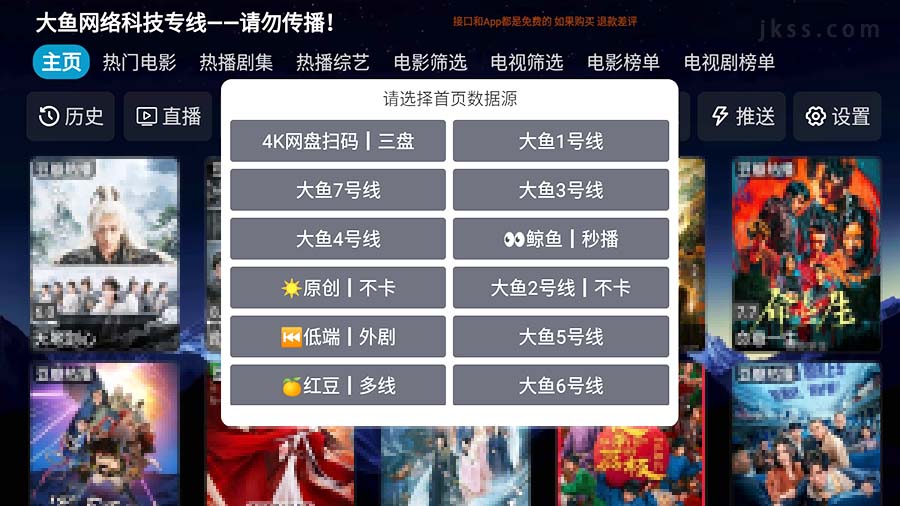The image size is (900, 506).
Task: Select 大鱼2号线 | 不卡 source
Action: [x=560, y=288]
